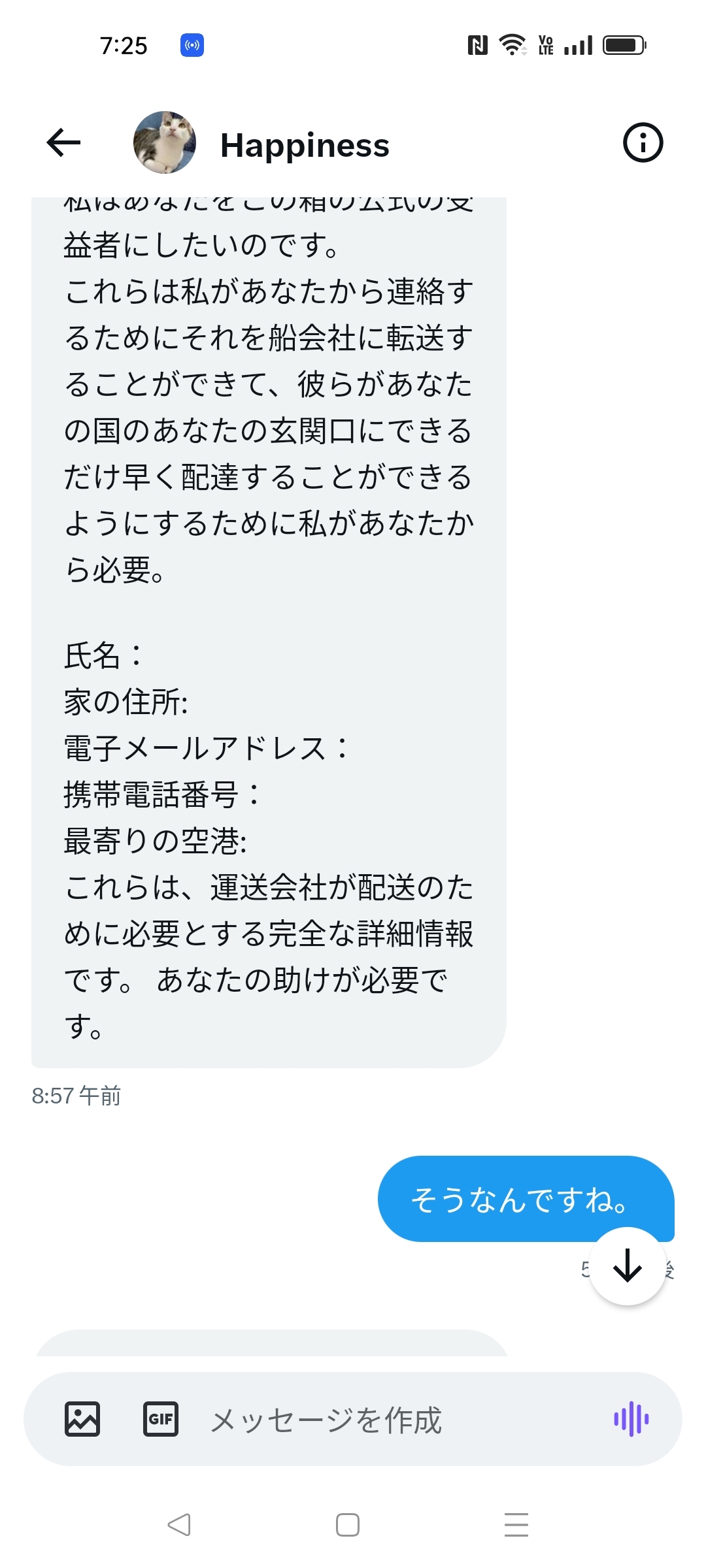Record a voice message
The image size is (706, 1568).
[x=631, y=1419]
